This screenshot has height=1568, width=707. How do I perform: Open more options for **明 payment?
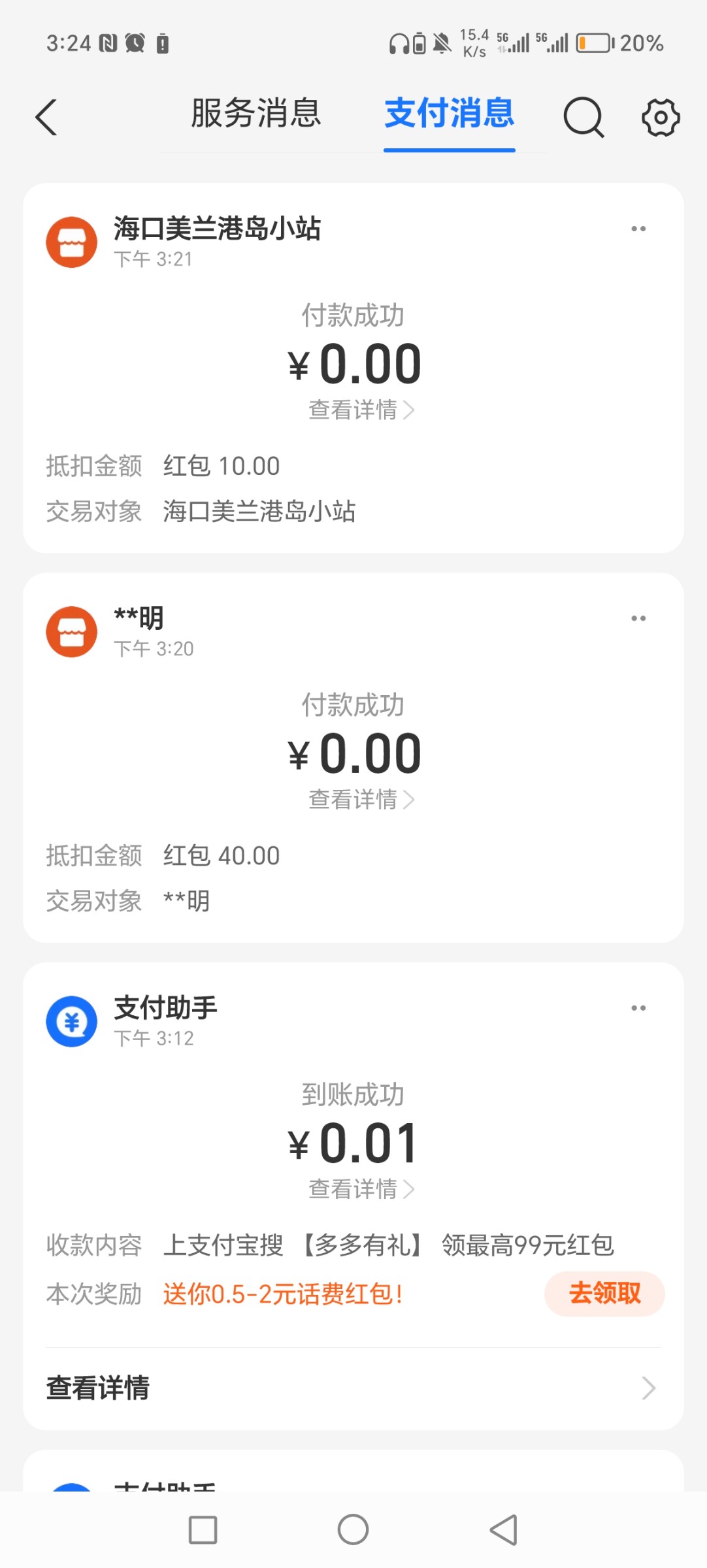click(638, 618)
